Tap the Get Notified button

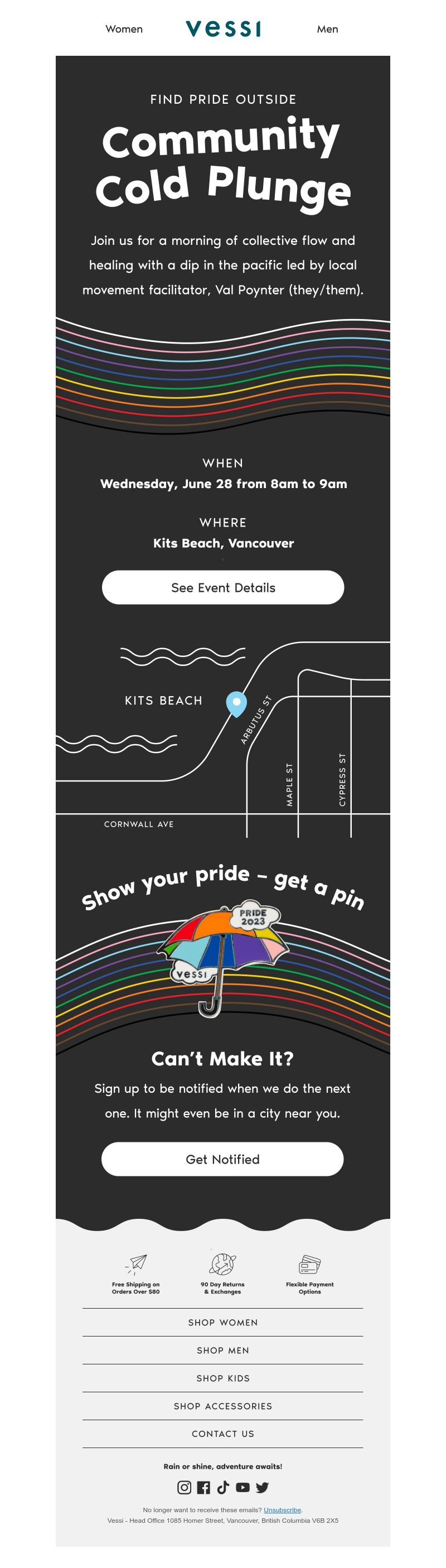pyautogui.click(x=222, y=1159)
